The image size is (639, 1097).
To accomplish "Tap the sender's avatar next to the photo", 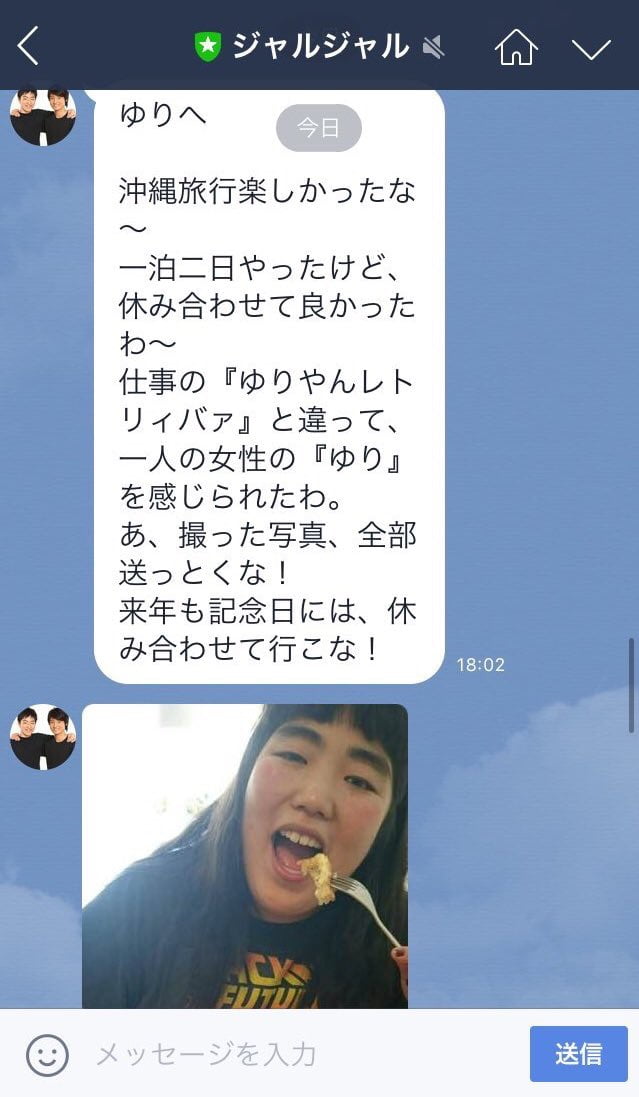I will tap(43, 737).
